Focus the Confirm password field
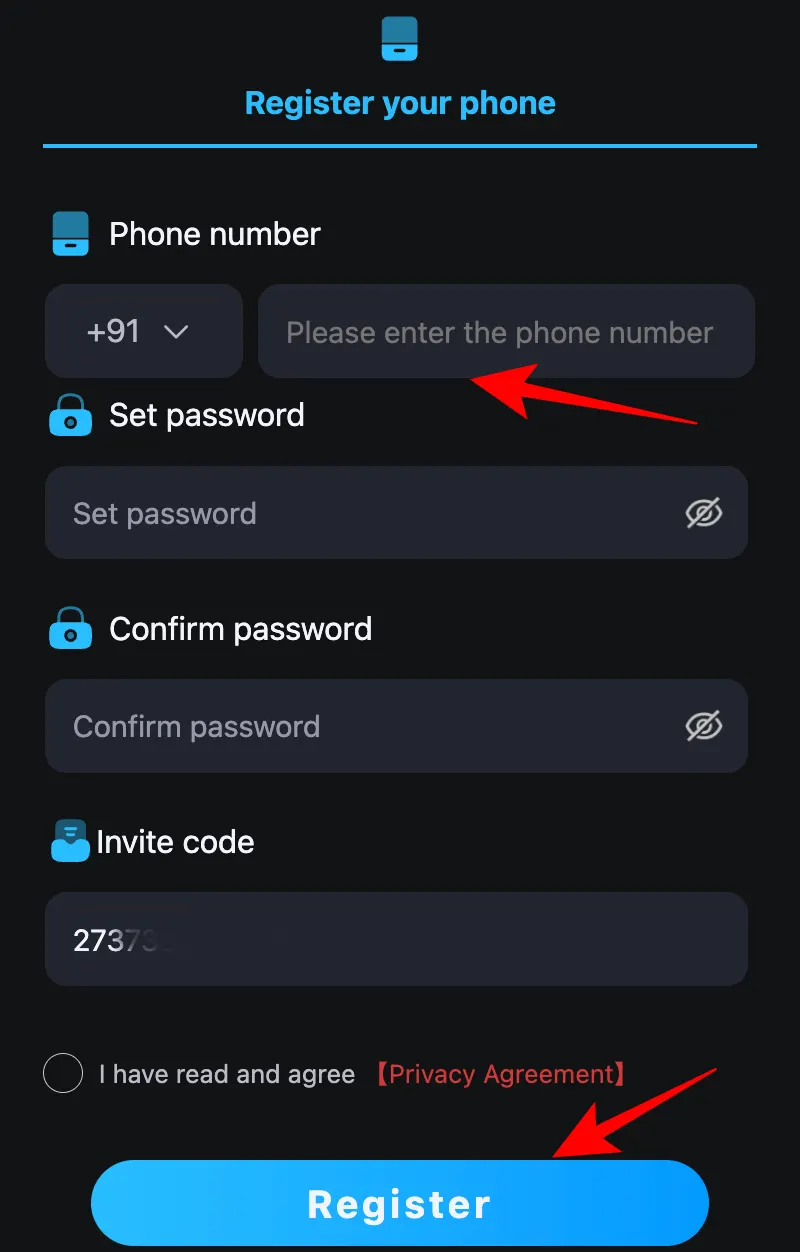800x1252 pixels. pyautogui.click(x=360, y=726)
